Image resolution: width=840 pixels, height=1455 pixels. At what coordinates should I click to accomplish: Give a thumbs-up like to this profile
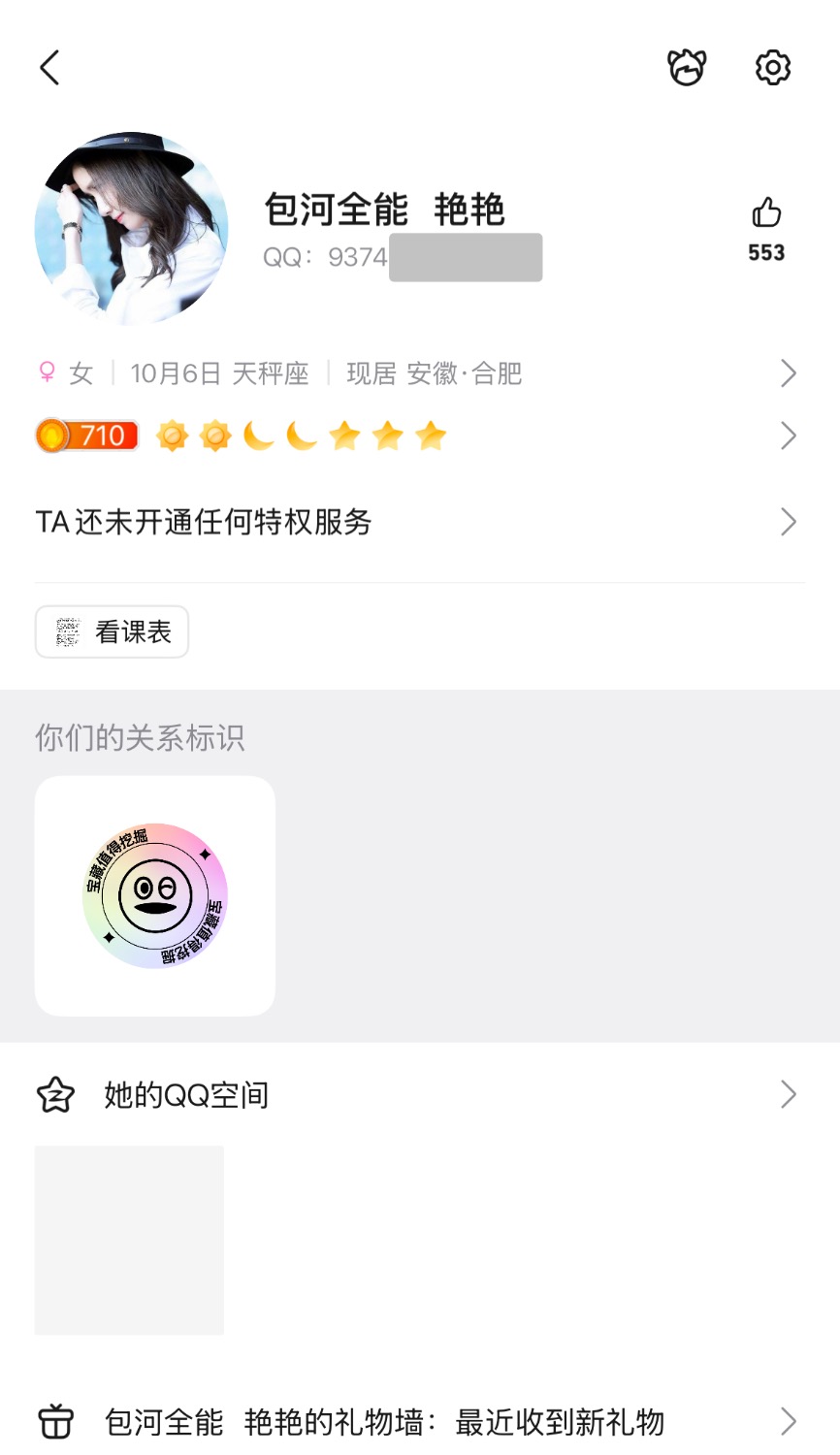click(x=766, y=213)
